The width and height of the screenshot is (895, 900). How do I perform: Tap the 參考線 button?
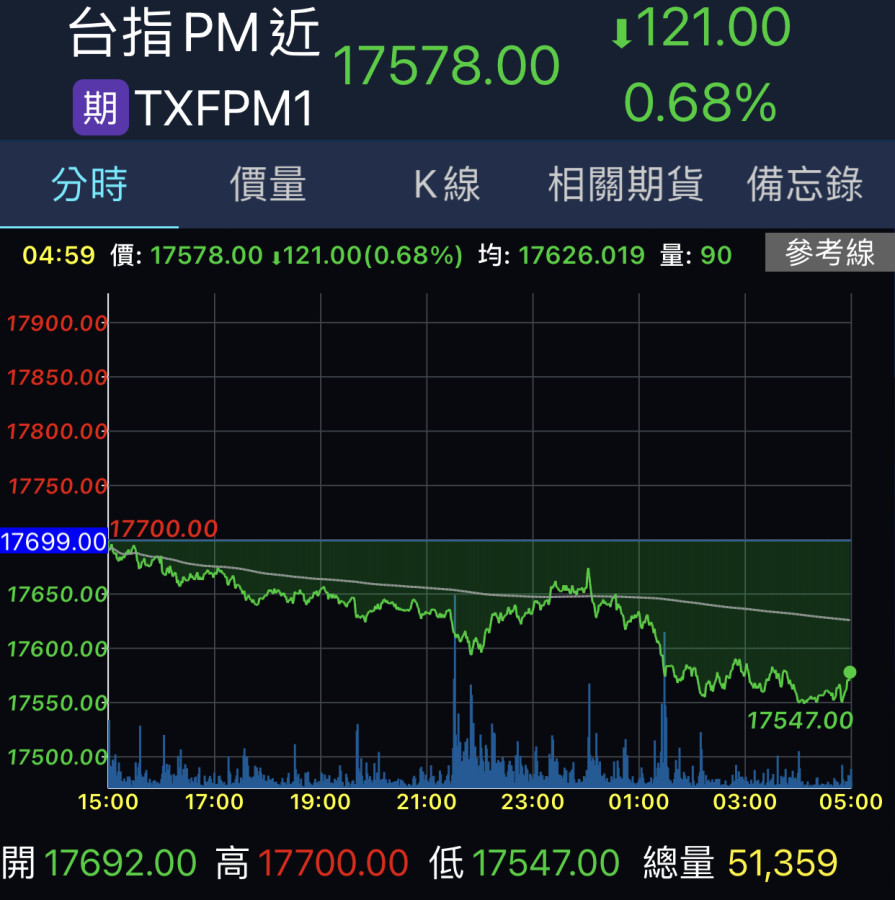click(x=829, y=253)
